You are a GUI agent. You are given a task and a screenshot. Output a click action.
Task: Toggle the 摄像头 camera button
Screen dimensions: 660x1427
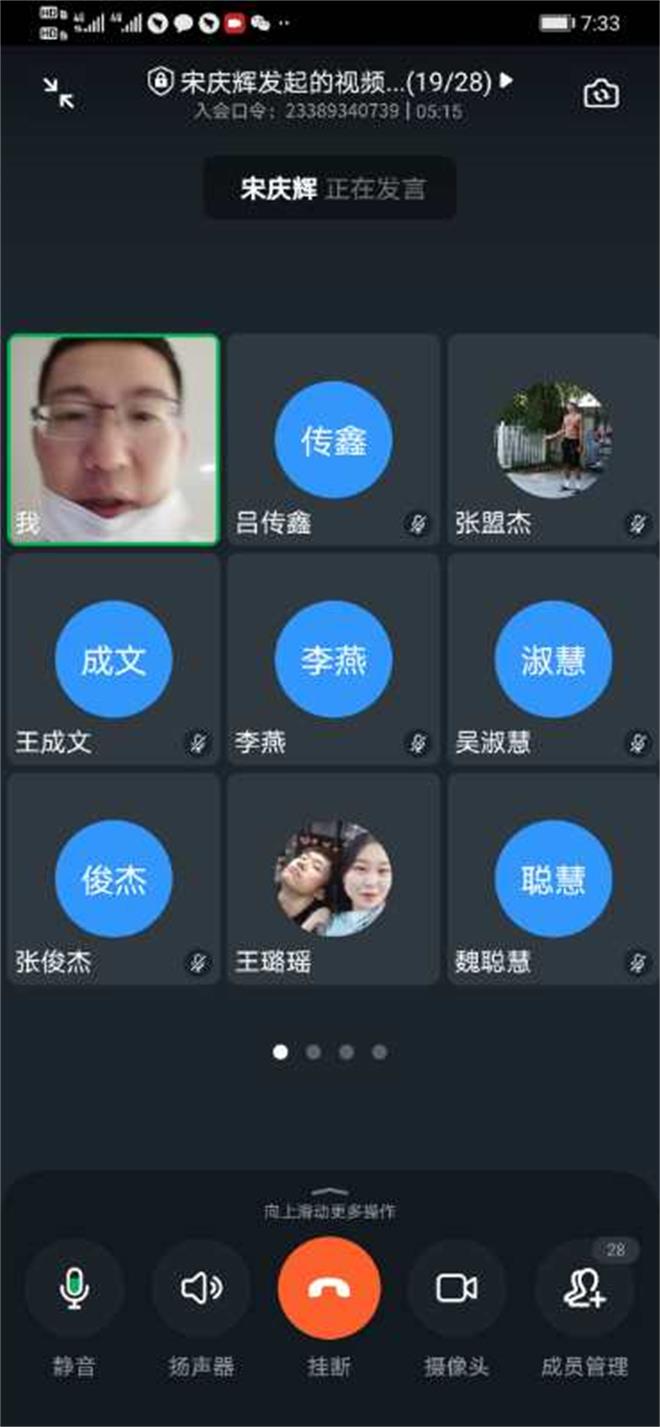(x=457, y=1289)
